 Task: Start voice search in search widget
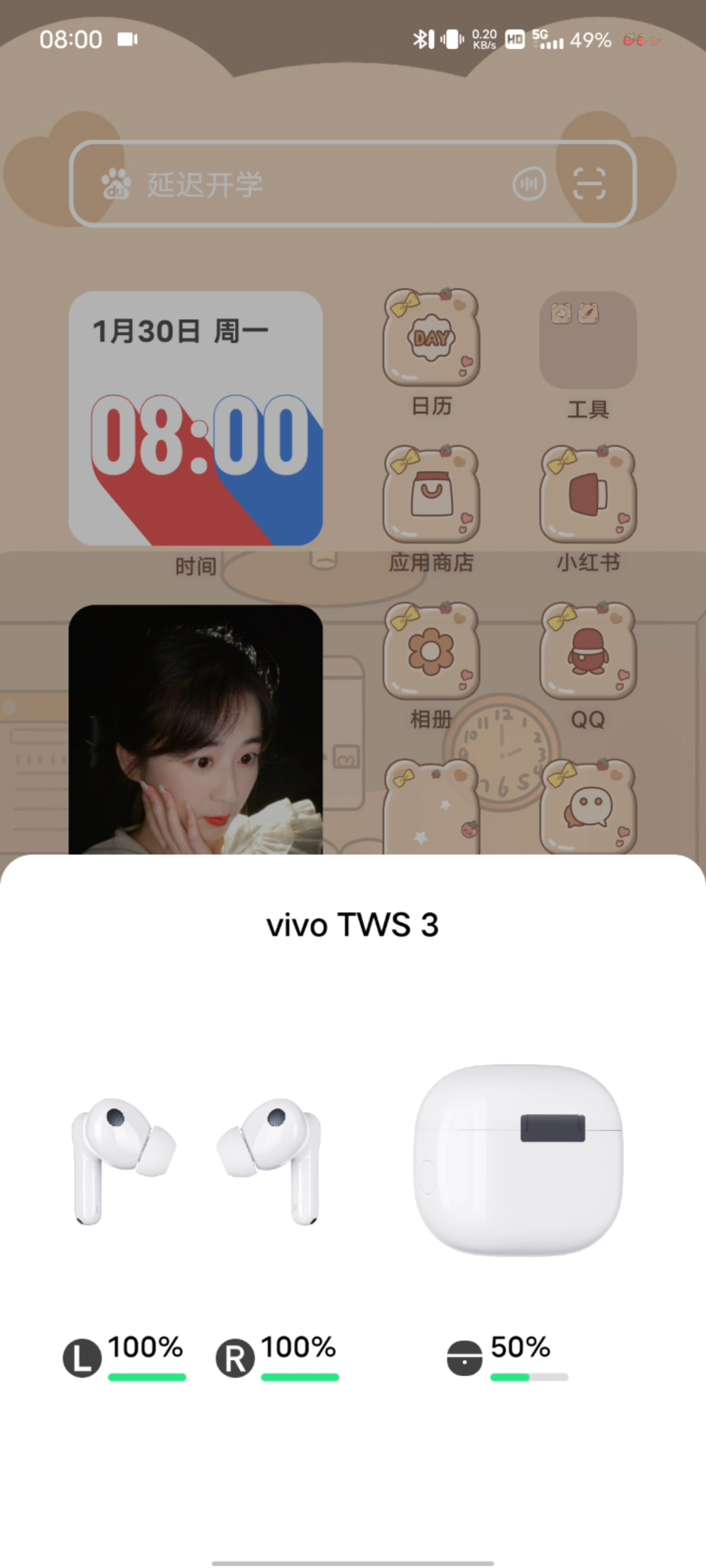point(529,184)
